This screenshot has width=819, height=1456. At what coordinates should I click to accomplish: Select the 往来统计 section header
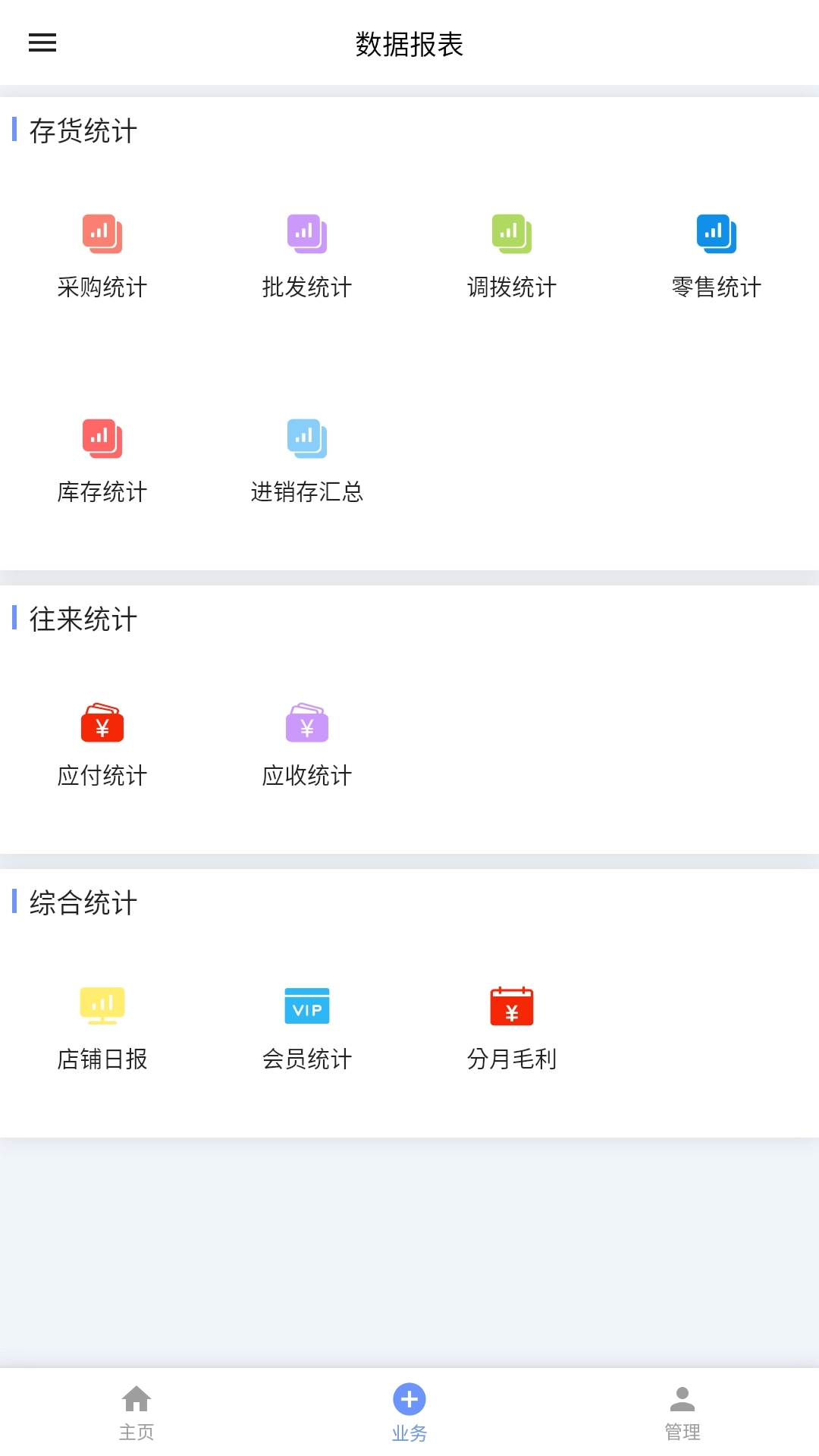[82, 620]
